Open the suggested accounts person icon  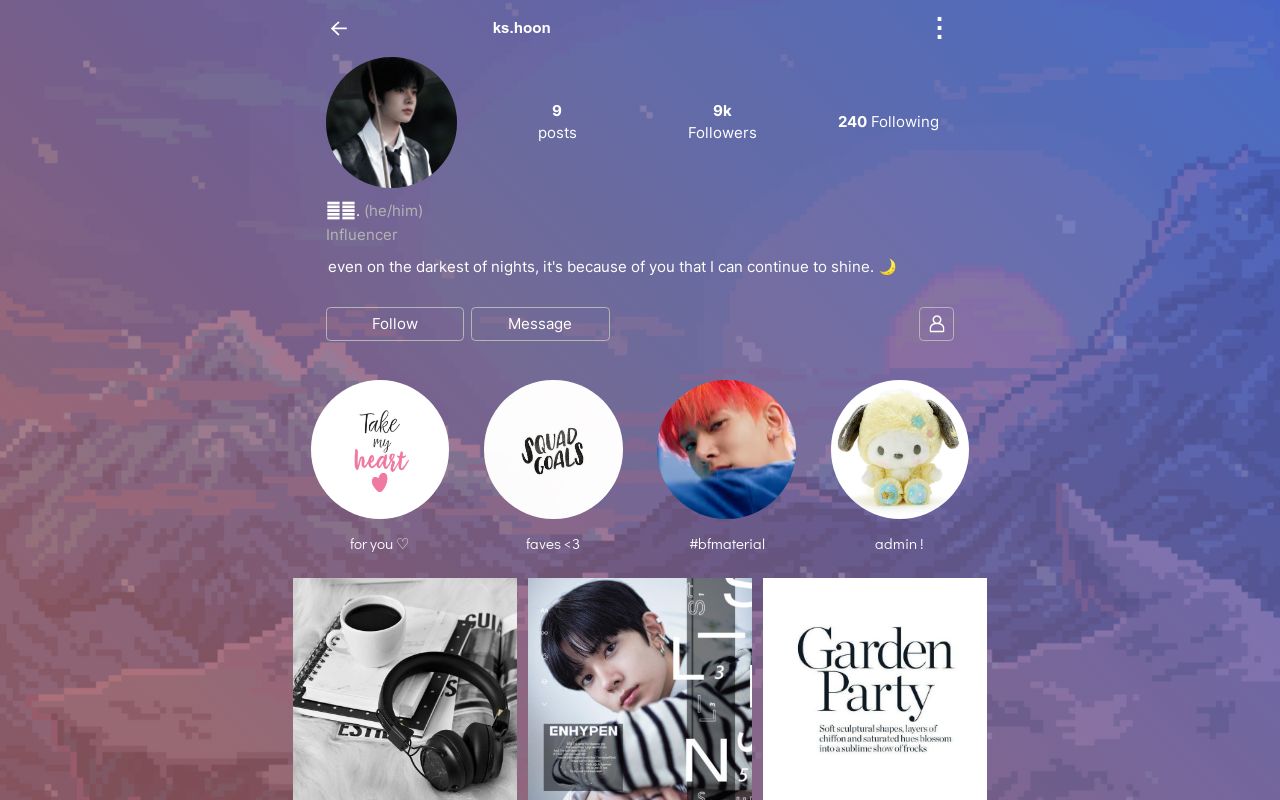coord(936,324)
